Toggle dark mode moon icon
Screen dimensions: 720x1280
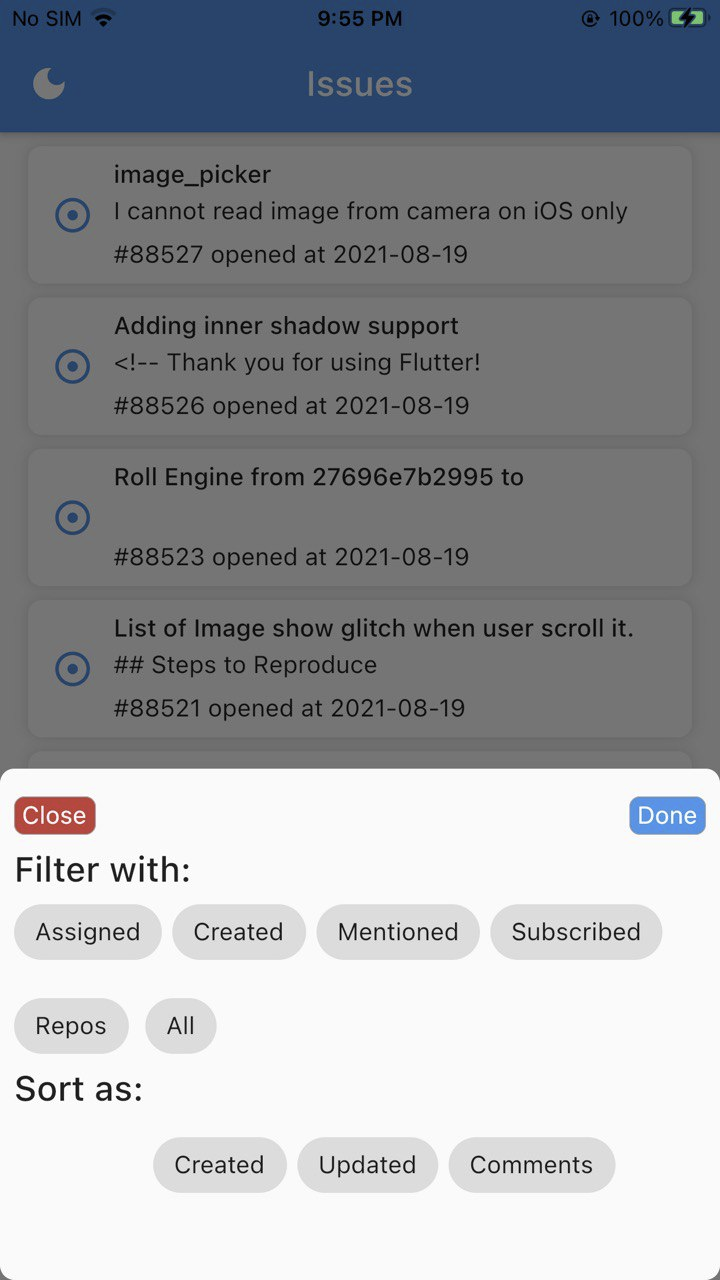[49, 84]
